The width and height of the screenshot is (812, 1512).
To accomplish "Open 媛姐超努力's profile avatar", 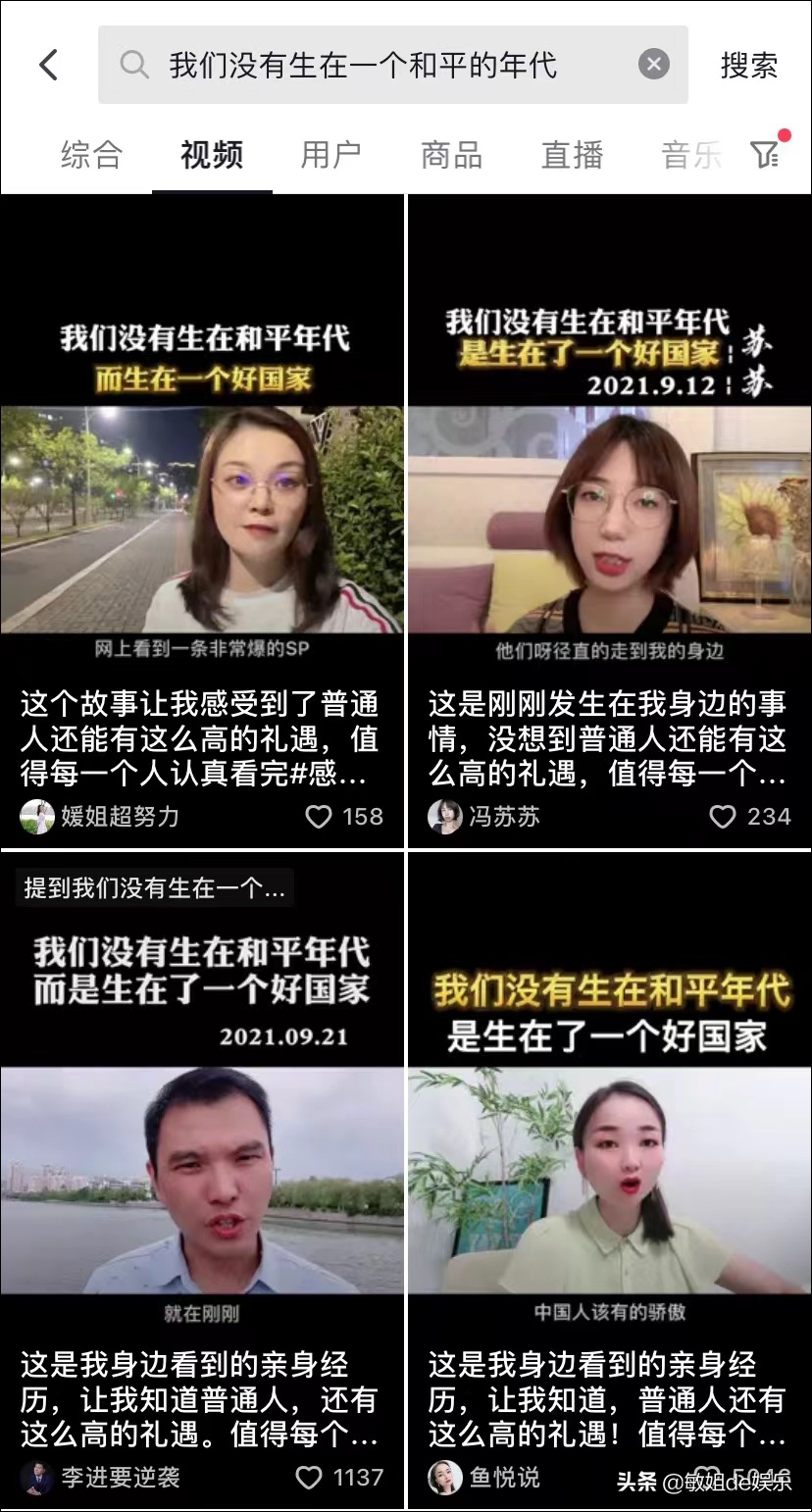I will coord(38,816).
